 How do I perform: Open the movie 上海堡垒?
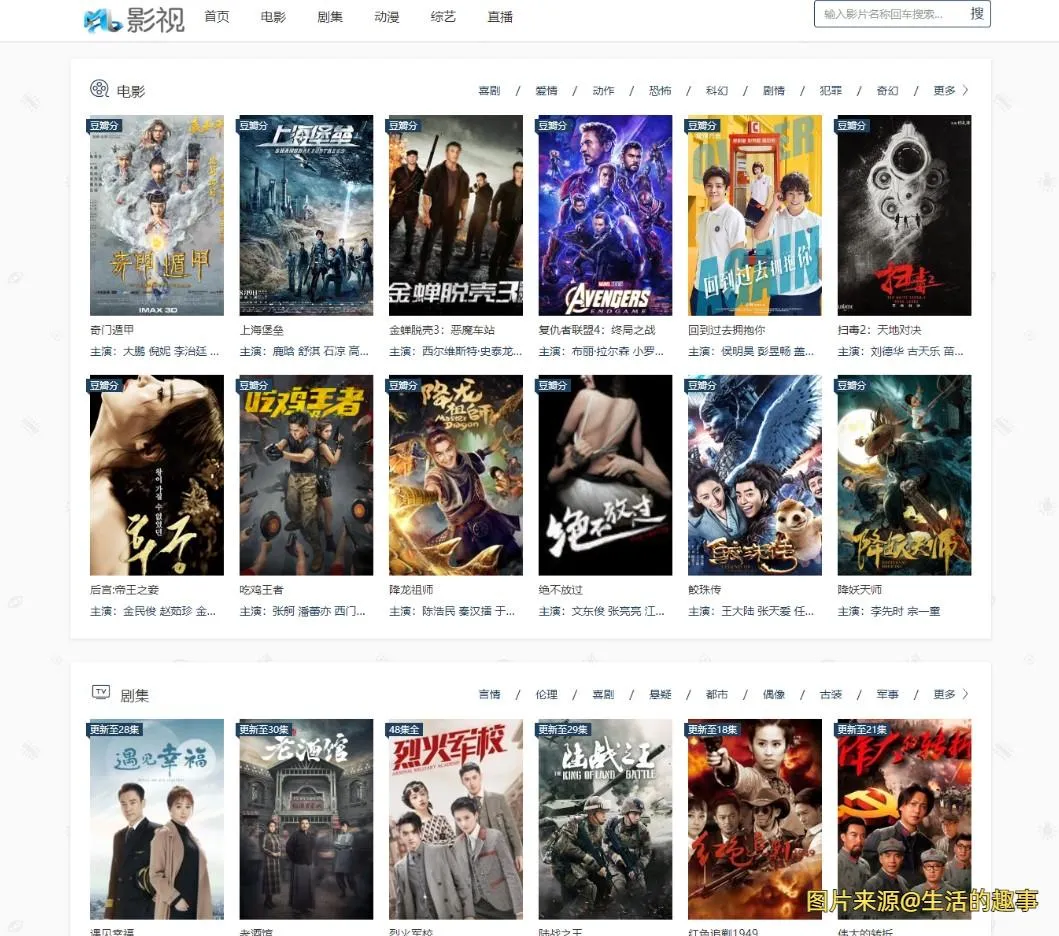point(306,216)
